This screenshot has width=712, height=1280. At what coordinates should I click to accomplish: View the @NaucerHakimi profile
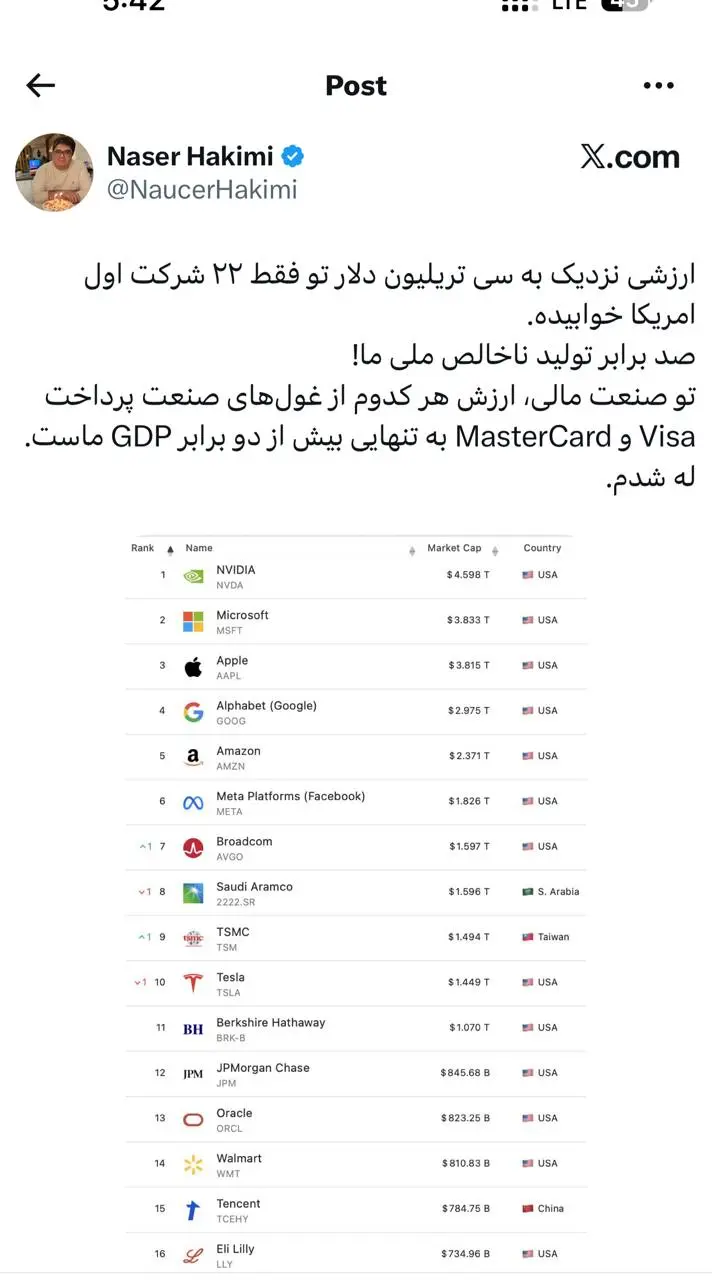coord(201,189)
